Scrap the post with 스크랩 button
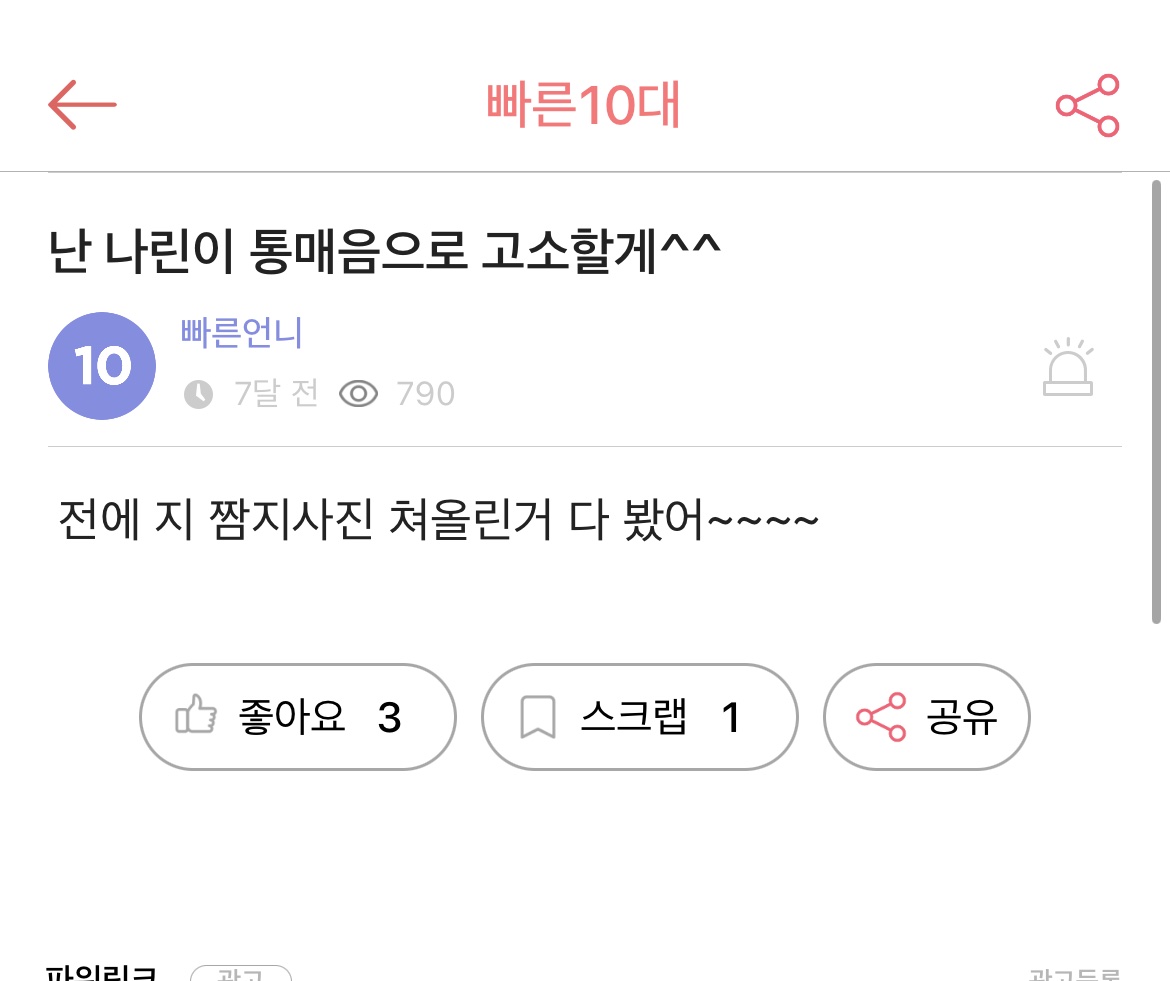 pos(639,717)
